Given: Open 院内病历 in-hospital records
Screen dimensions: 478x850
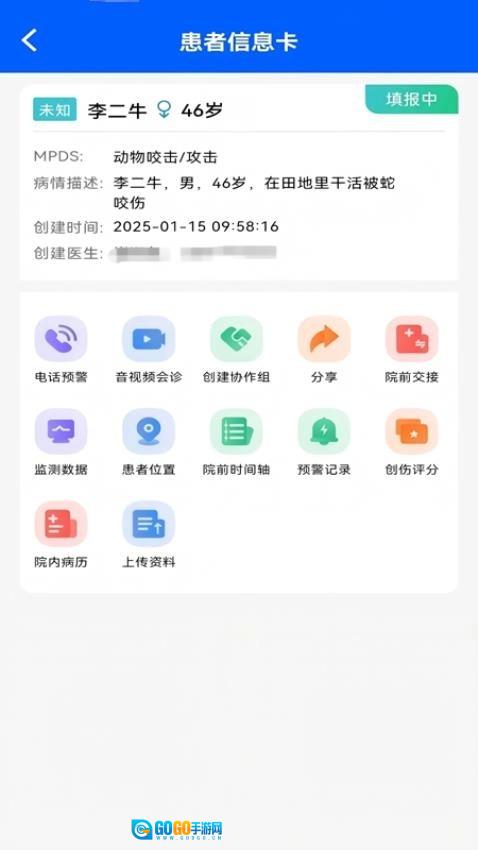Looking at the screenshot, I should pyautogui.click(x=61, y=534).
